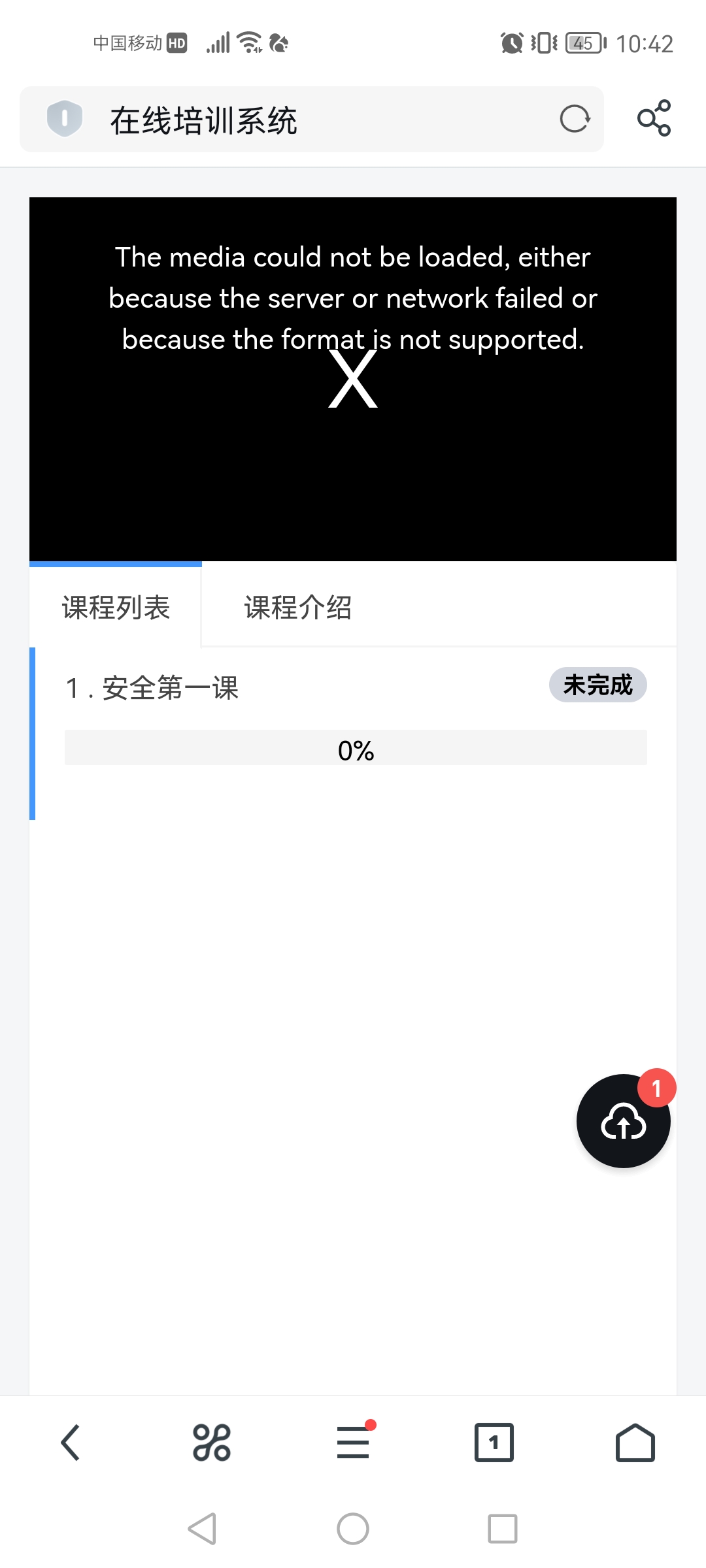The image size is (706, 1568).
Task: Open the site security shield icon
Action: (65, 119)
